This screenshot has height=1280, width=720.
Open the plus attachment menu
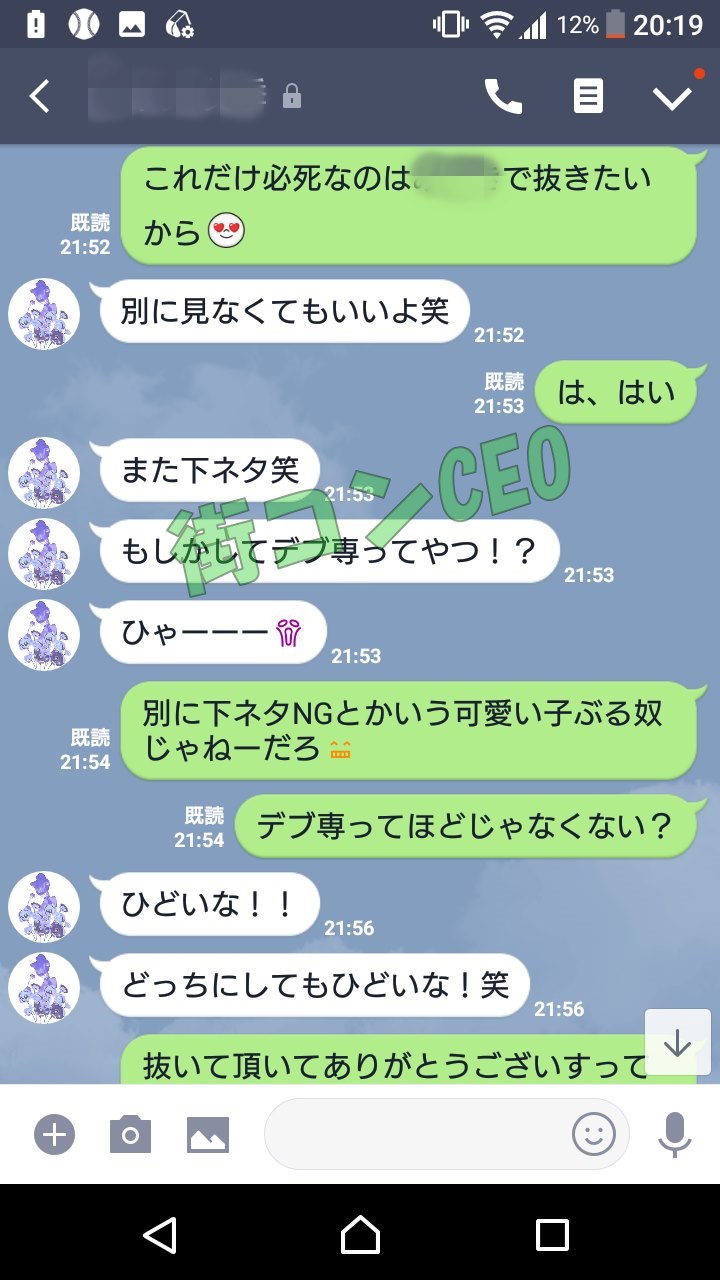click(55, 1134)
